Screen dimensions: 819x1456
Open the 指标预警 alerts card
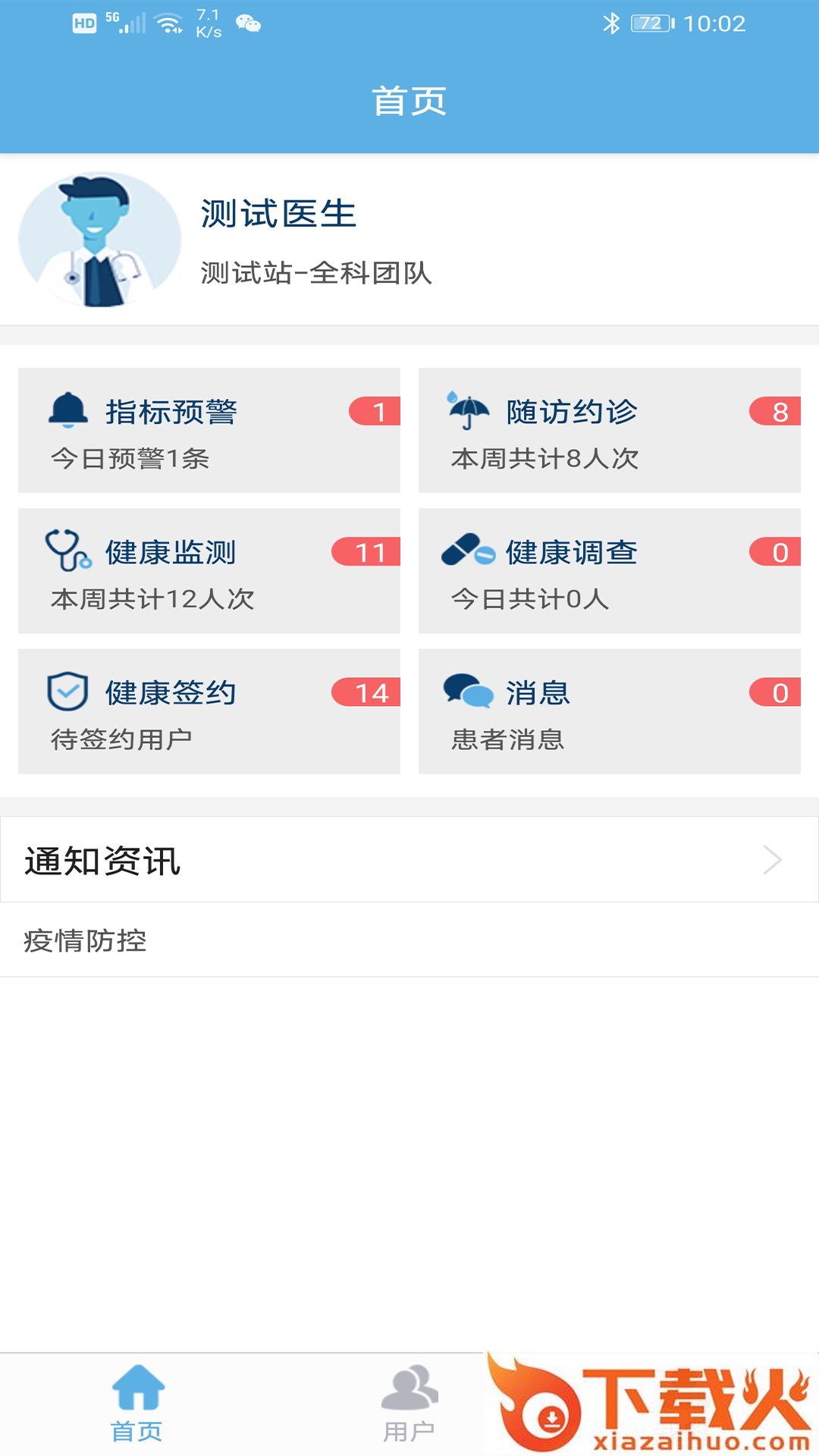click(x=209, y=431)
